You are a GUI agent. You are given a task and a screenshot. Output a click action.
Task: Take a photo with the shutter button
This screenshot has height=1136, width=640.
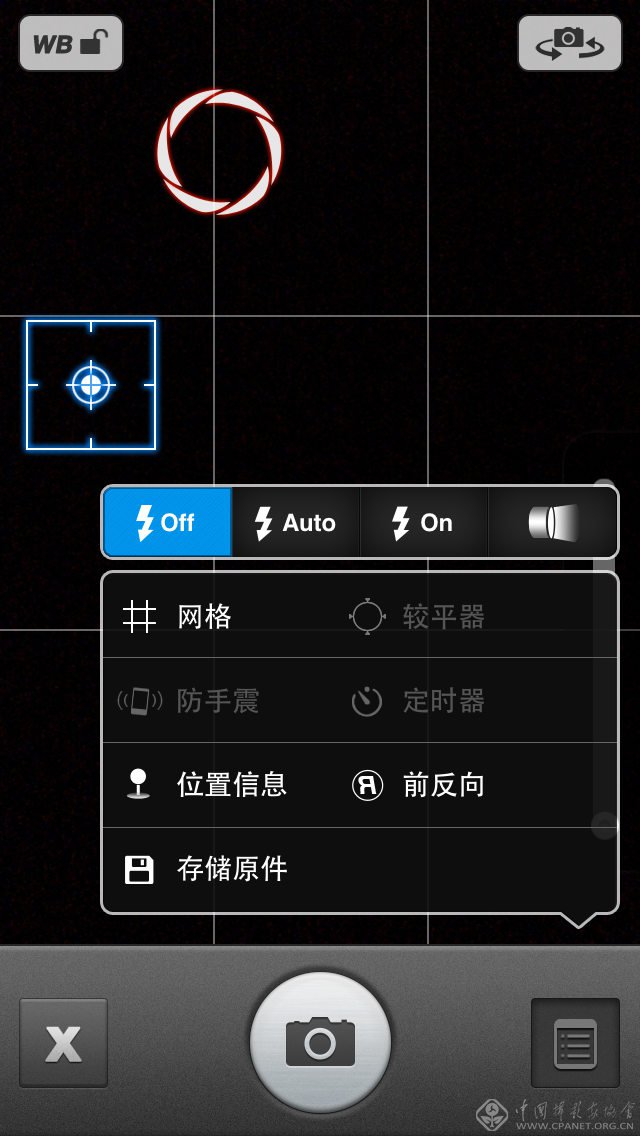click(x=320, y=1042)
